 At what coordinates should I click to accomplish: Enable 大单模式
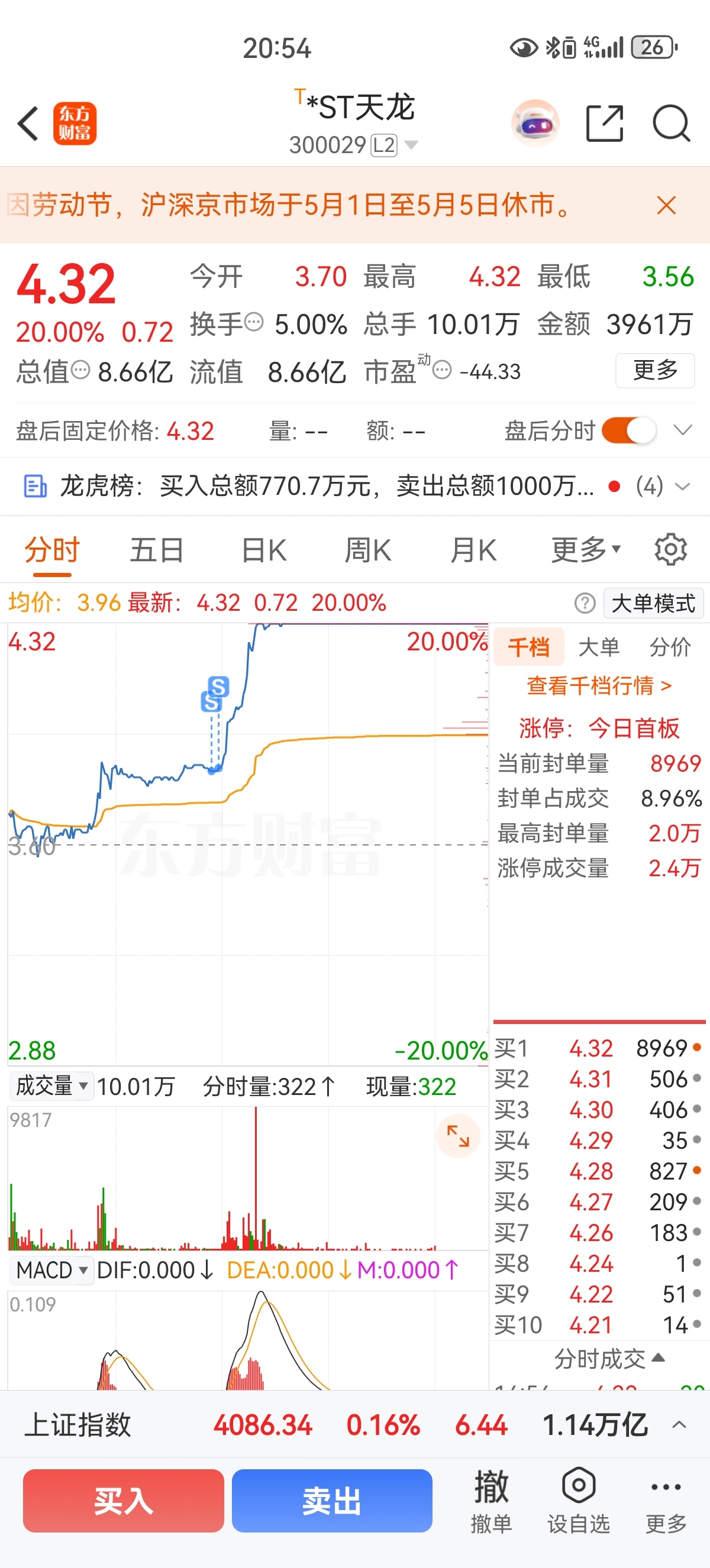[653, 603]
